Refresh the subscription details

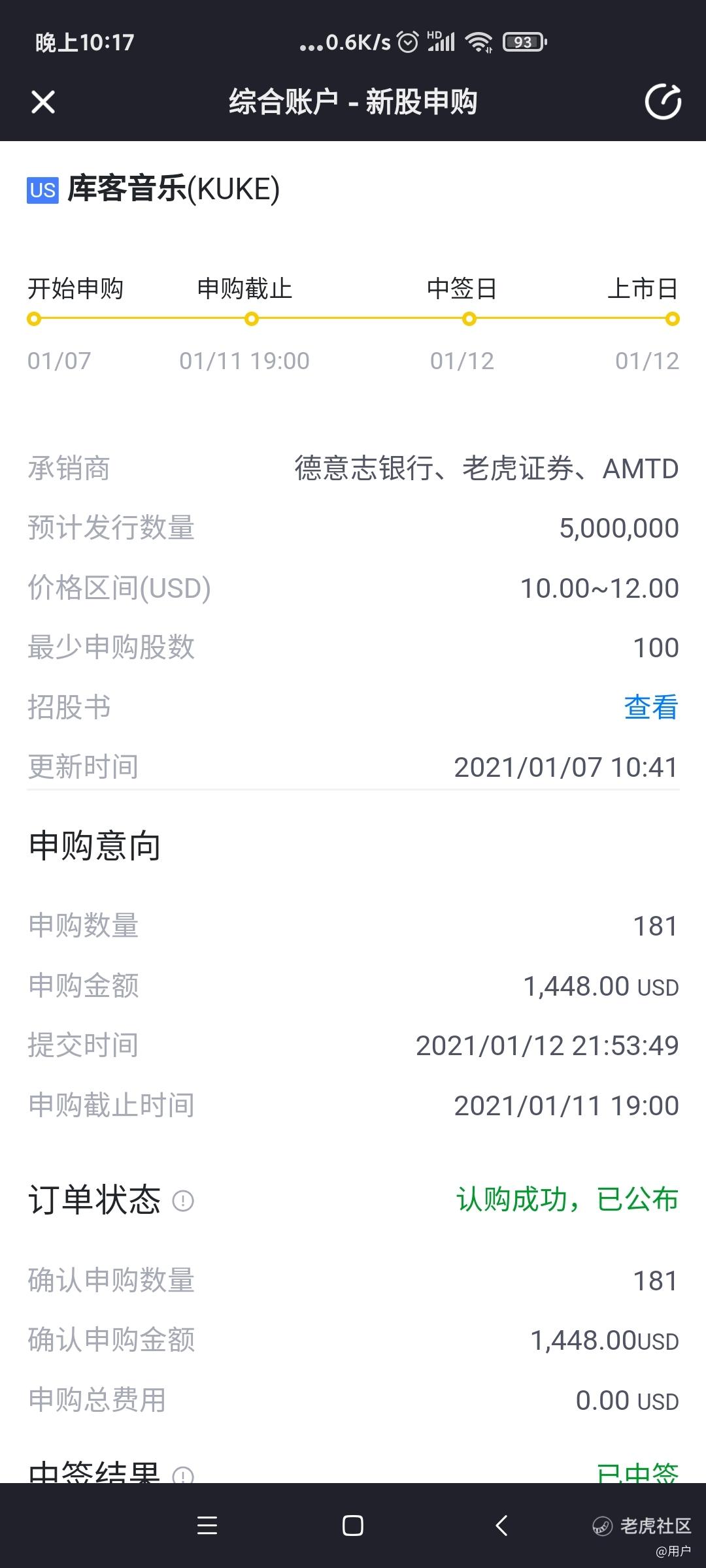click(x=663, y=102)
